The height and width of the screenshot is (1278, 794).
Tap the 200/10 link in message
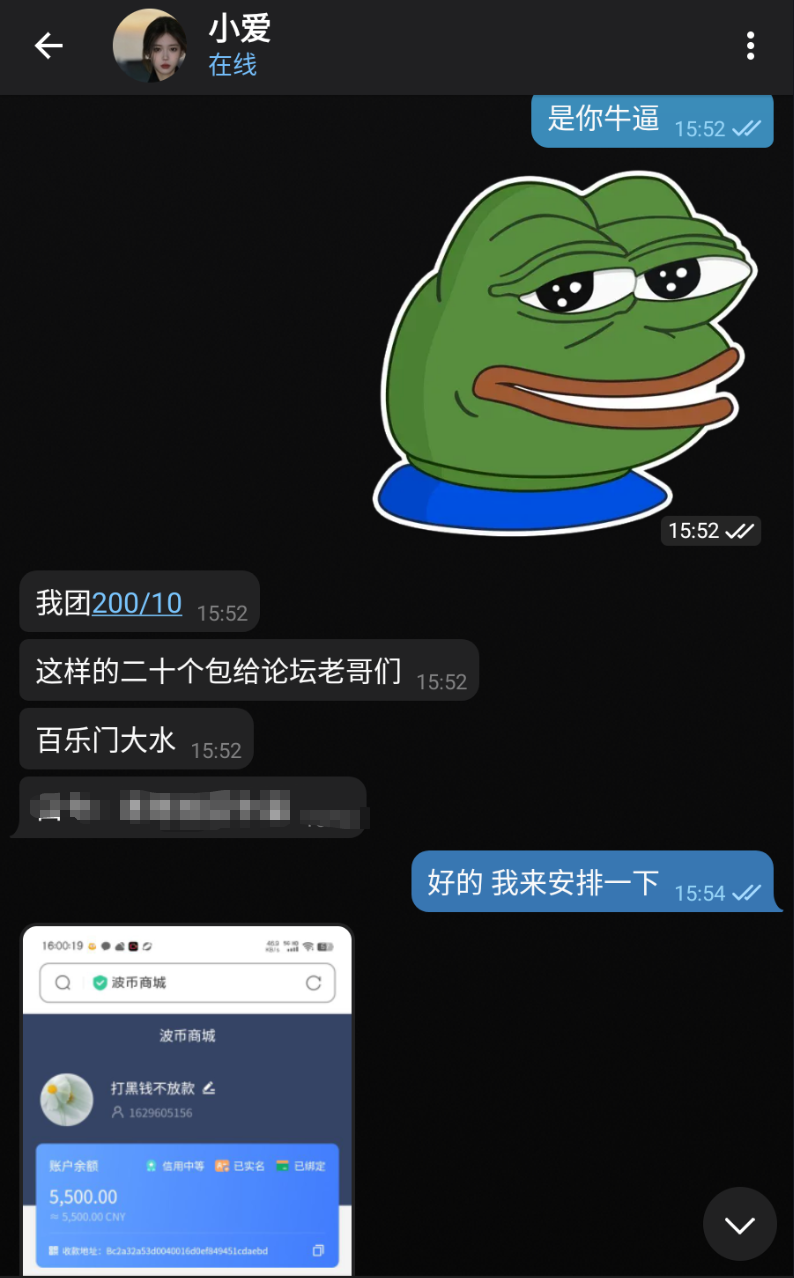click(x=137, y=603)
